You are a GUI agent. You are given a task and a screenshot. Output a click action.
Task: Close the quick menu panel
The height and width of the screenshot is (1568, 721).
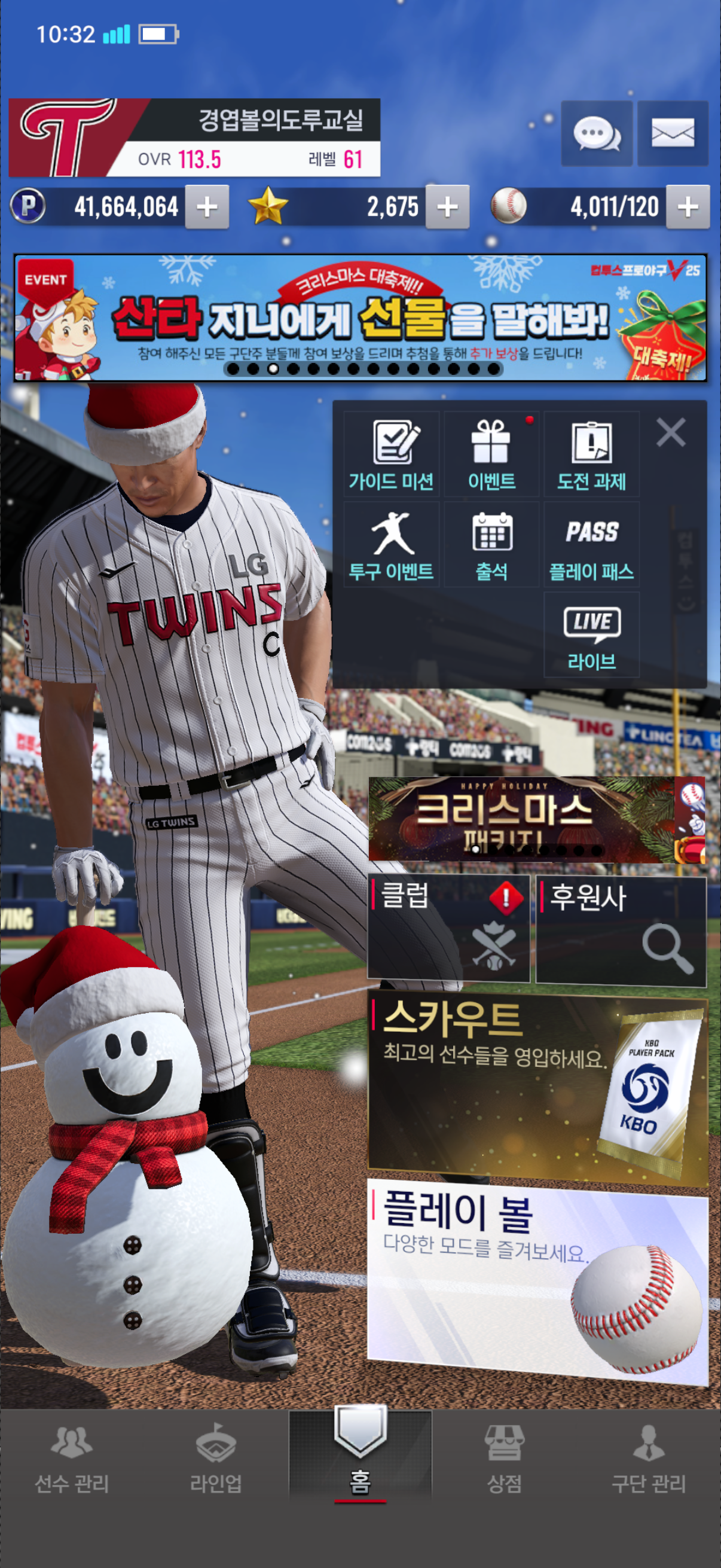coord(671,433)
